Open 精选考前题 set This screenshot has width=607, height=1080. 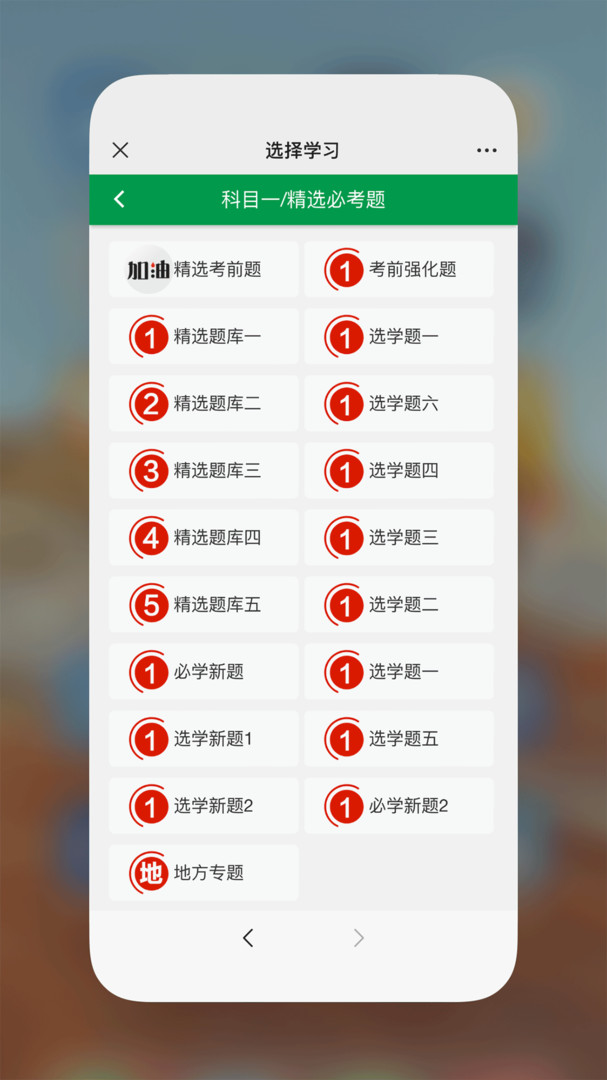204,269
